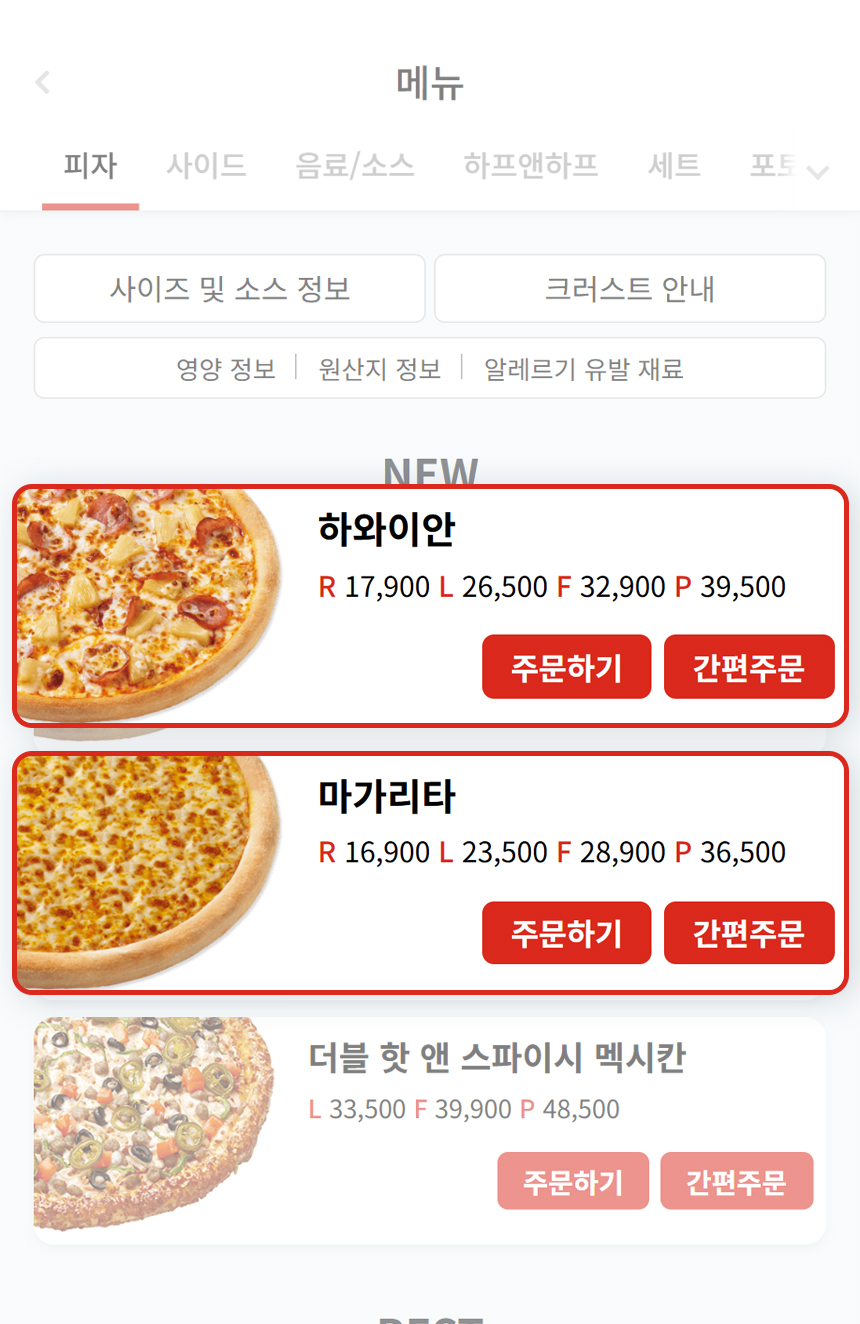Switch to the 음료/소스 tab
The height and width of the screenshot is (1324, 860).
tap(355, 165)
